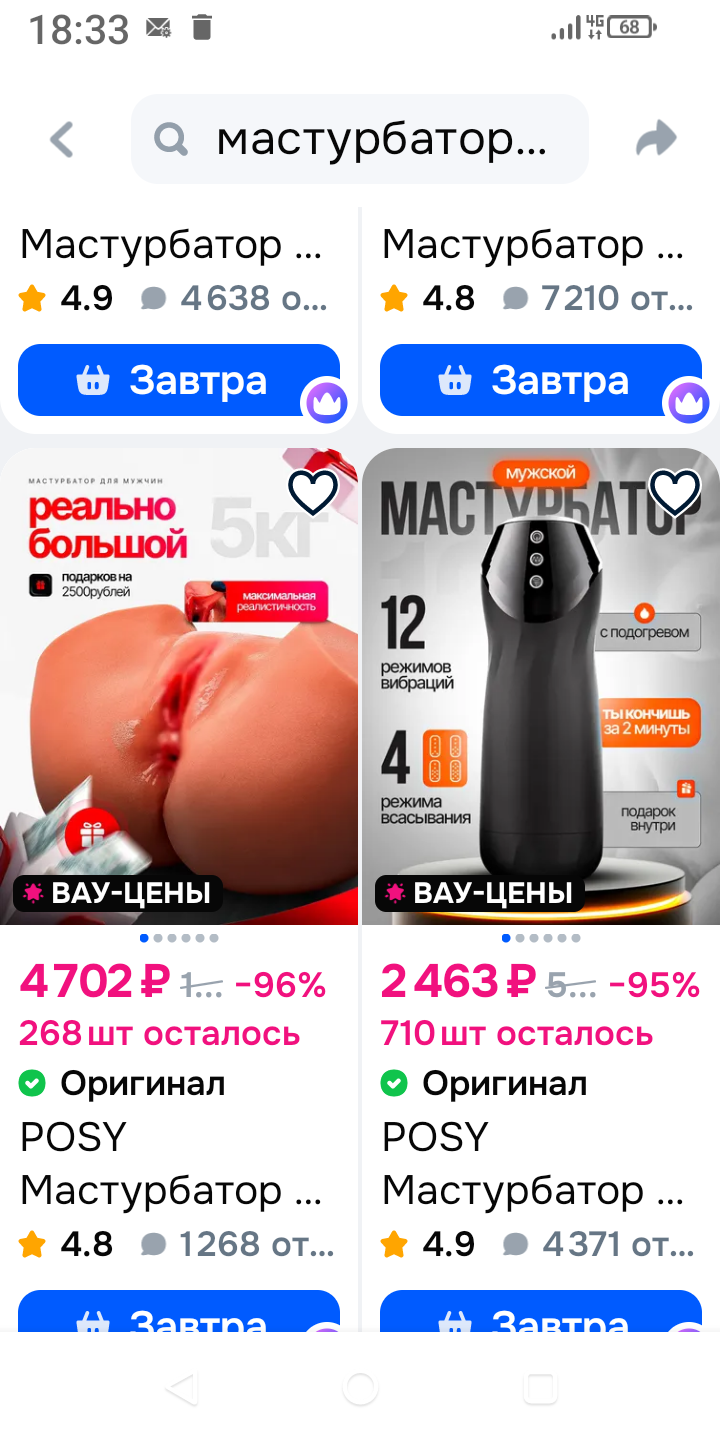This screenshot has width=720, height=1440.
Task: Share this search results page
Action: 656,139
